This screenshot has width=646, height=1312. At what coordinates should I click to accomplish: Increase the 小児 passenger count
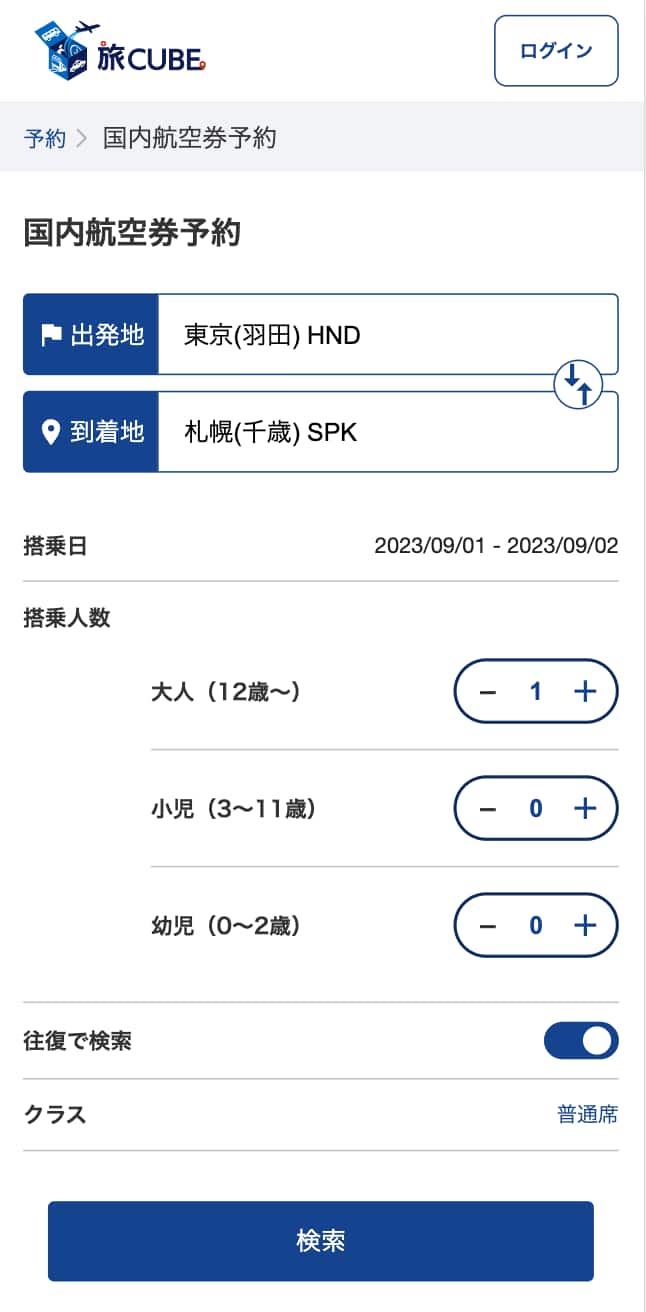585,809
